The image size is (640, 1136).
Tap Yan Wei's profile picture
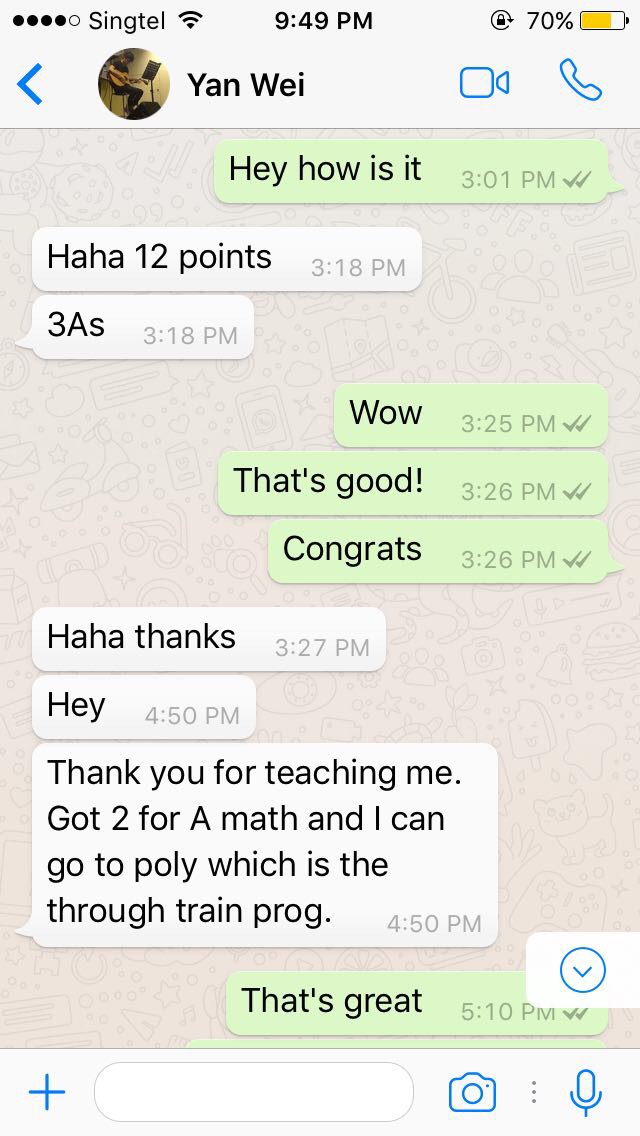[134, 84]
